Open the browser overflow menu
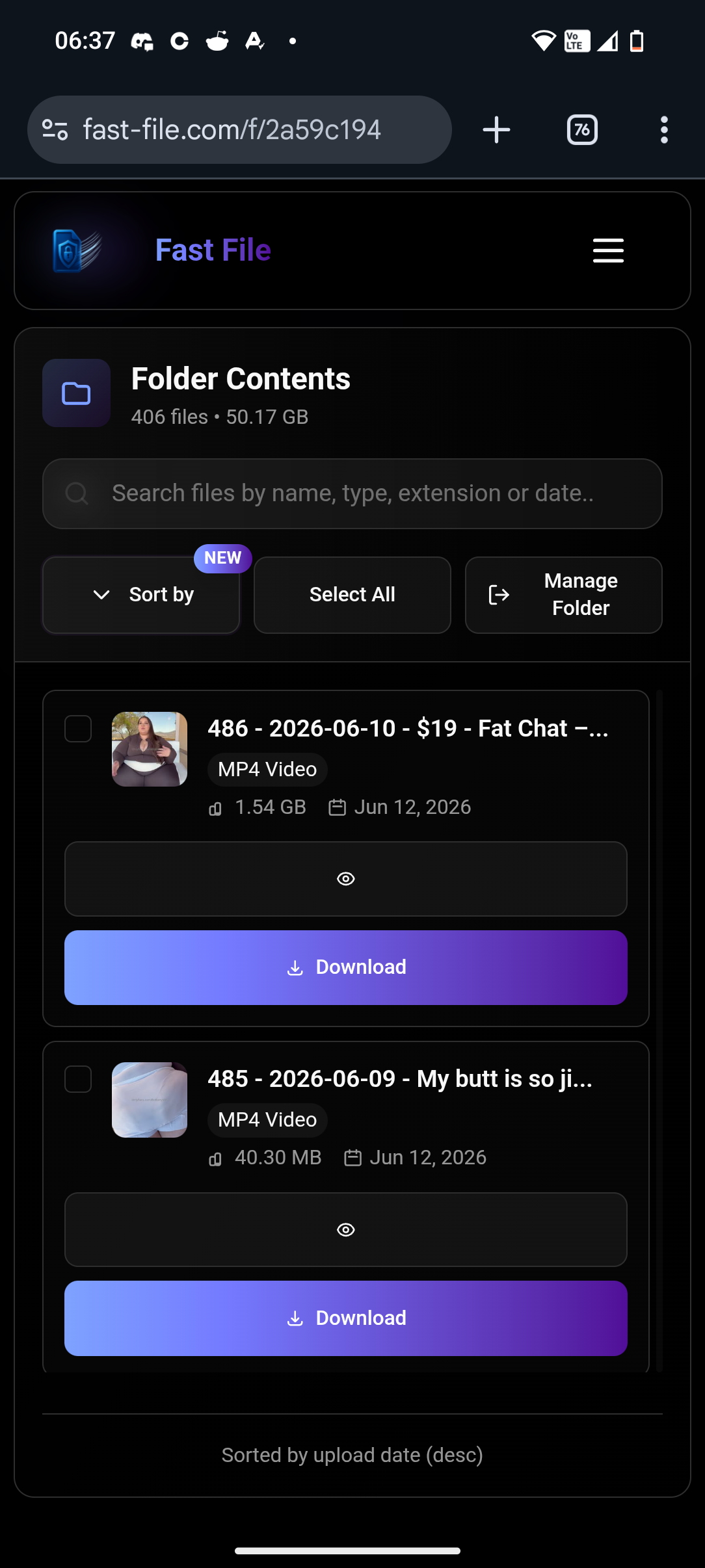The width and height of the screenshot is (705, 1568). (664, 129)
